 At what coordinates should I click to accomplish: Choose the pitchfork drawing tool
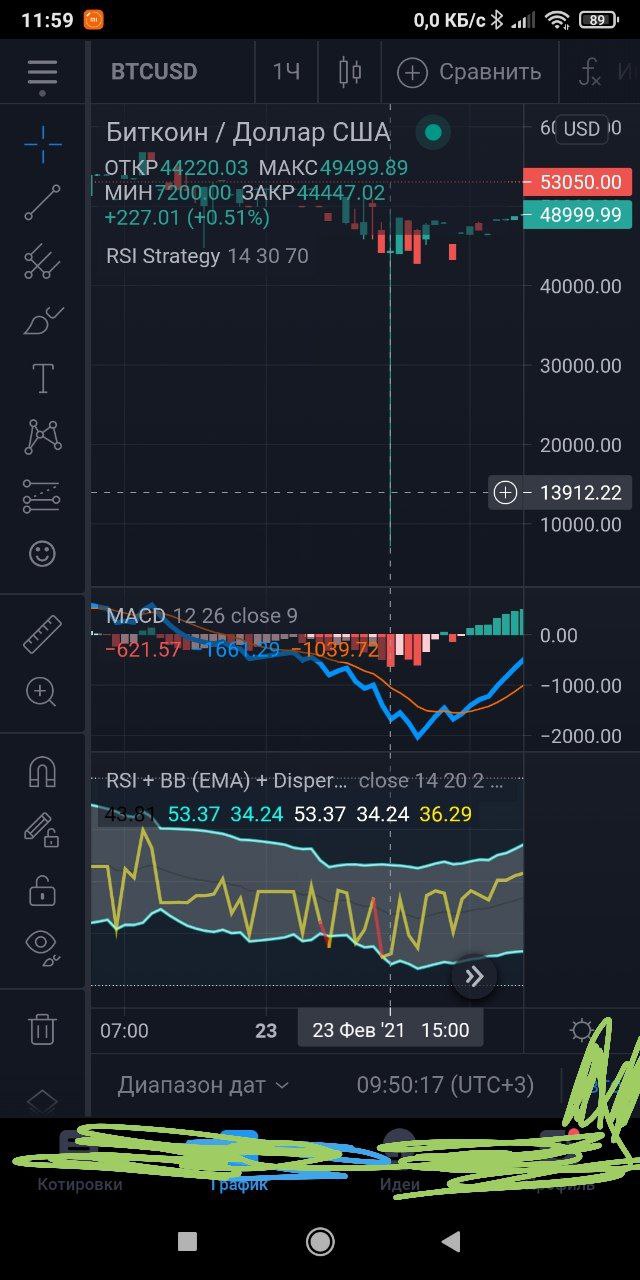click(42, 262)
